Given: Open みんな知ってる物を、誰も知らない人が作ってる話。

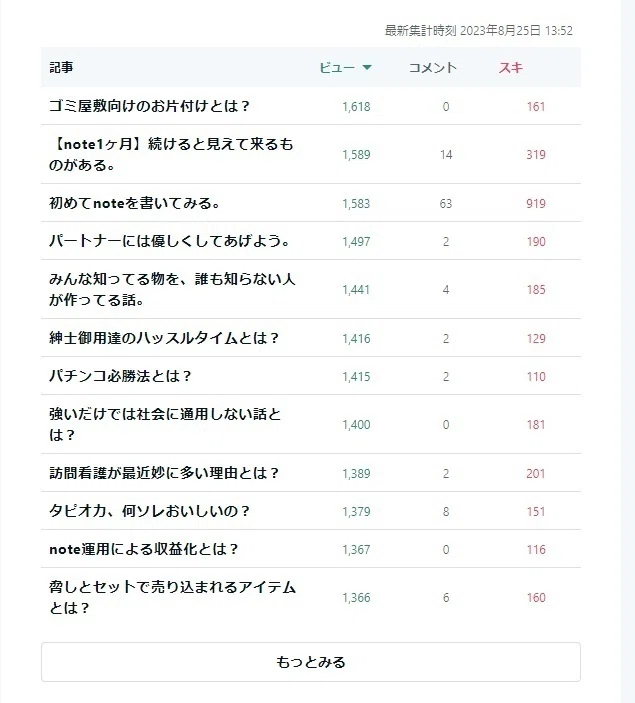Looking at the screenshot, I should click(172, 290).
